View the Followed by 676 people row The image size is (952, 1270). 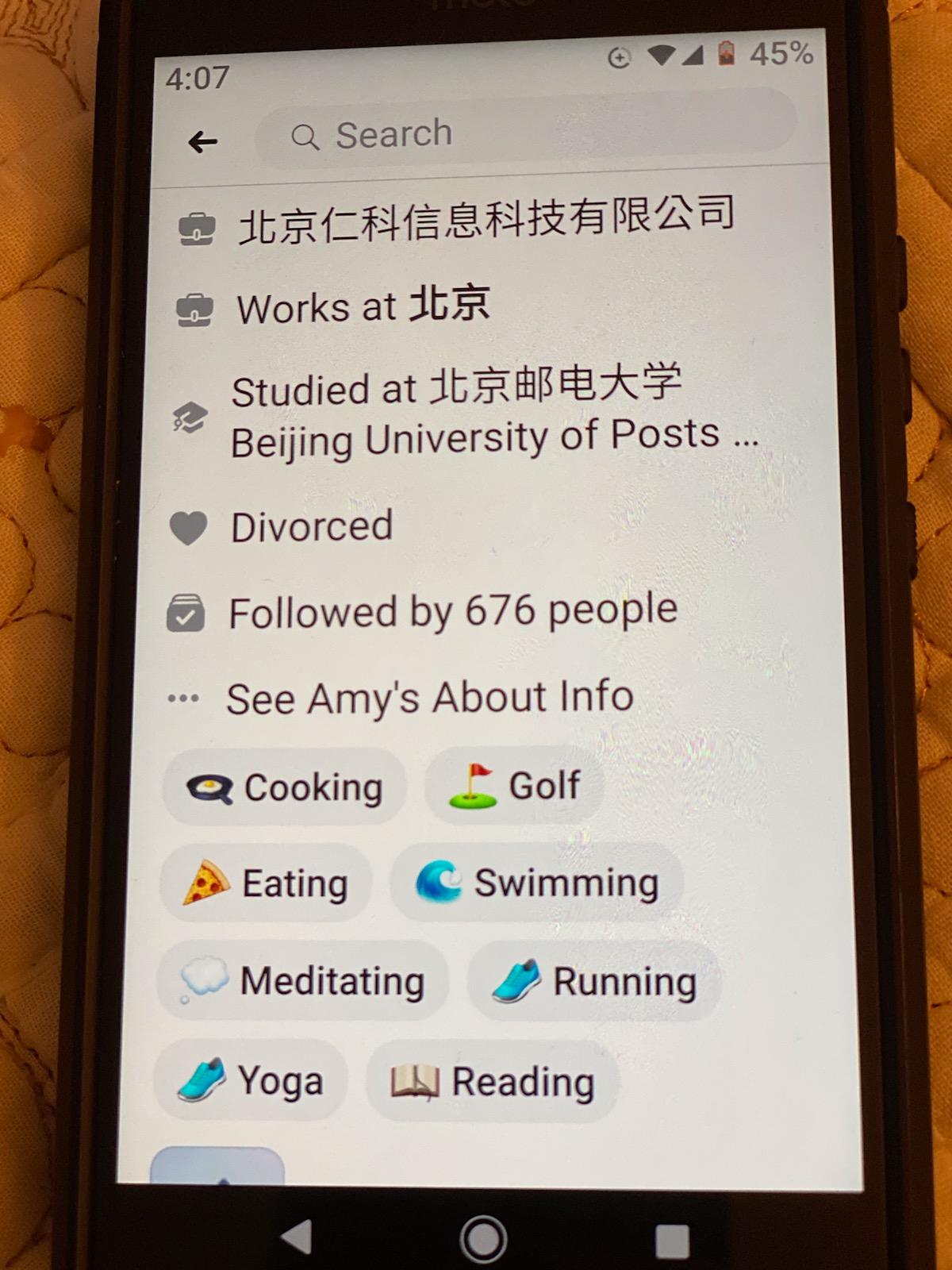(452, 612)
